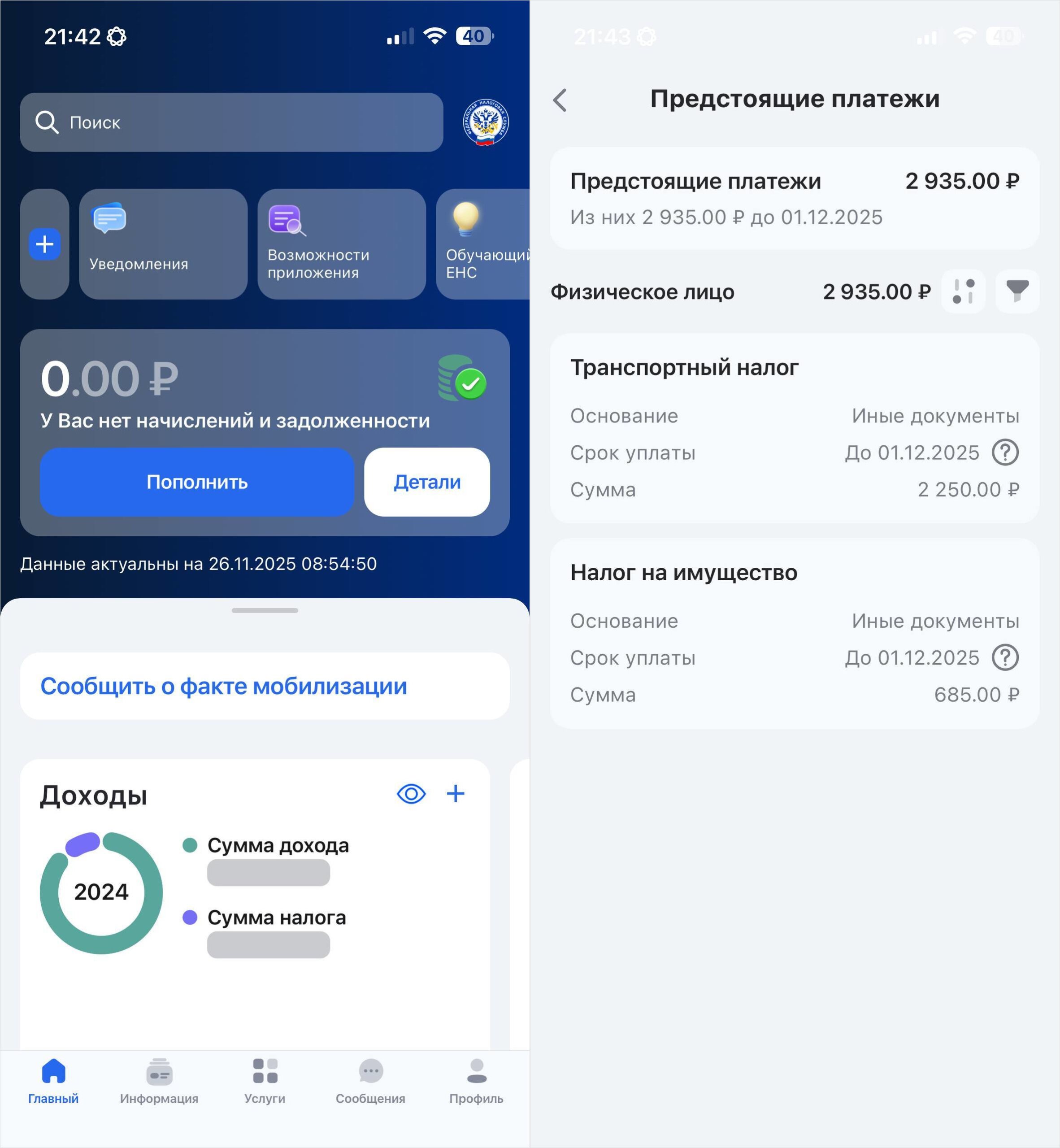Open the Уведомления notifications tile
This screenshot has width=1060, height=1148.
[162, 244]
